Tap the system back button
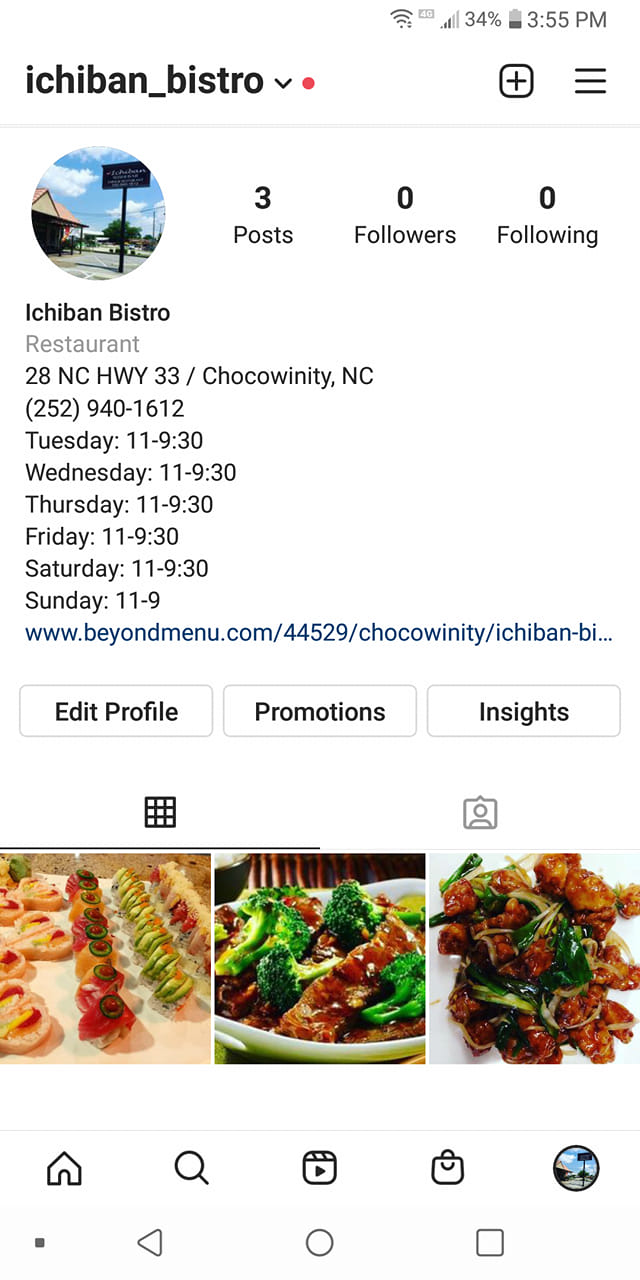The width and height of the screenshot is (640, 1280). point(150,1243)
